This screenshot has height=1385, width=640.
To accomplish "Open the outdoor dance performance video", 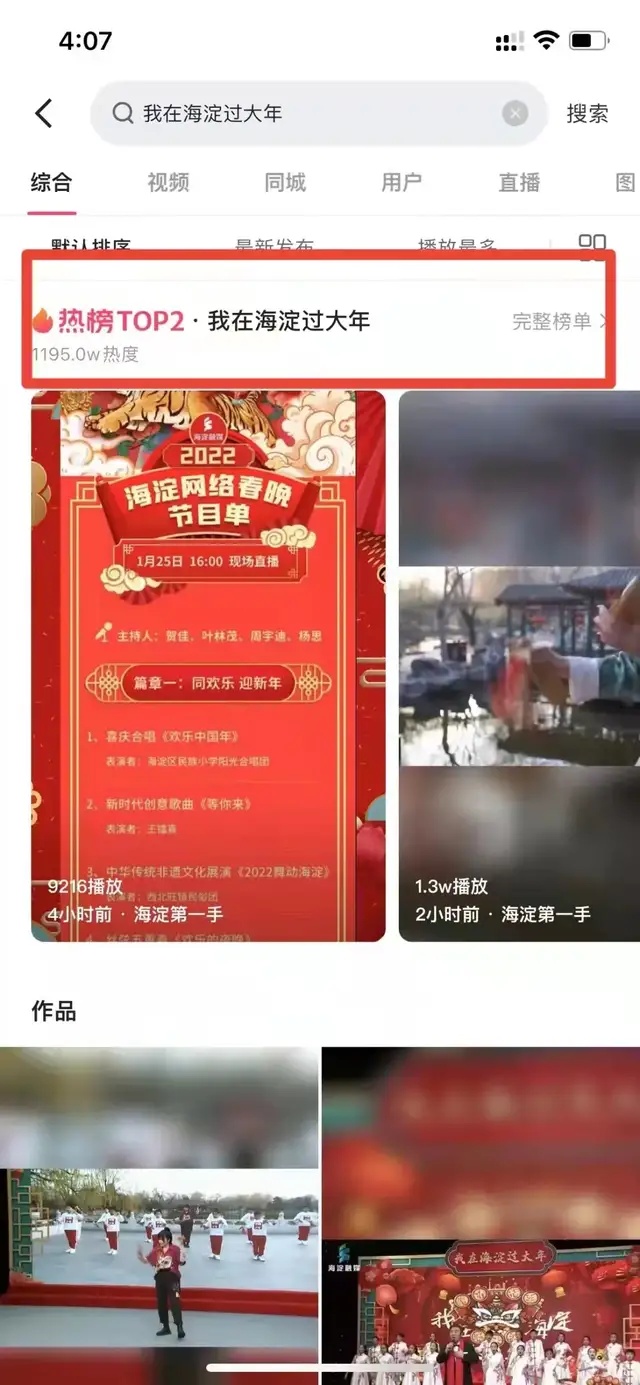I will 159,1215.
